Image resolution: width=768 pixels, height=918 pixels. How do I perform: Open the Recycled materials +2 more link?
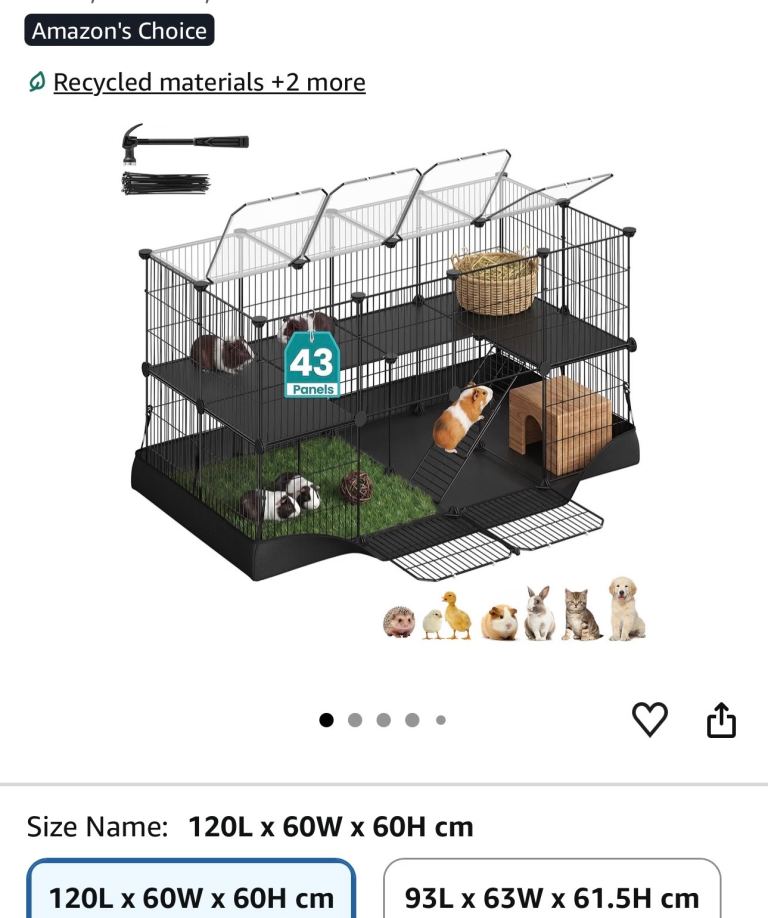(x=209, y=82)
